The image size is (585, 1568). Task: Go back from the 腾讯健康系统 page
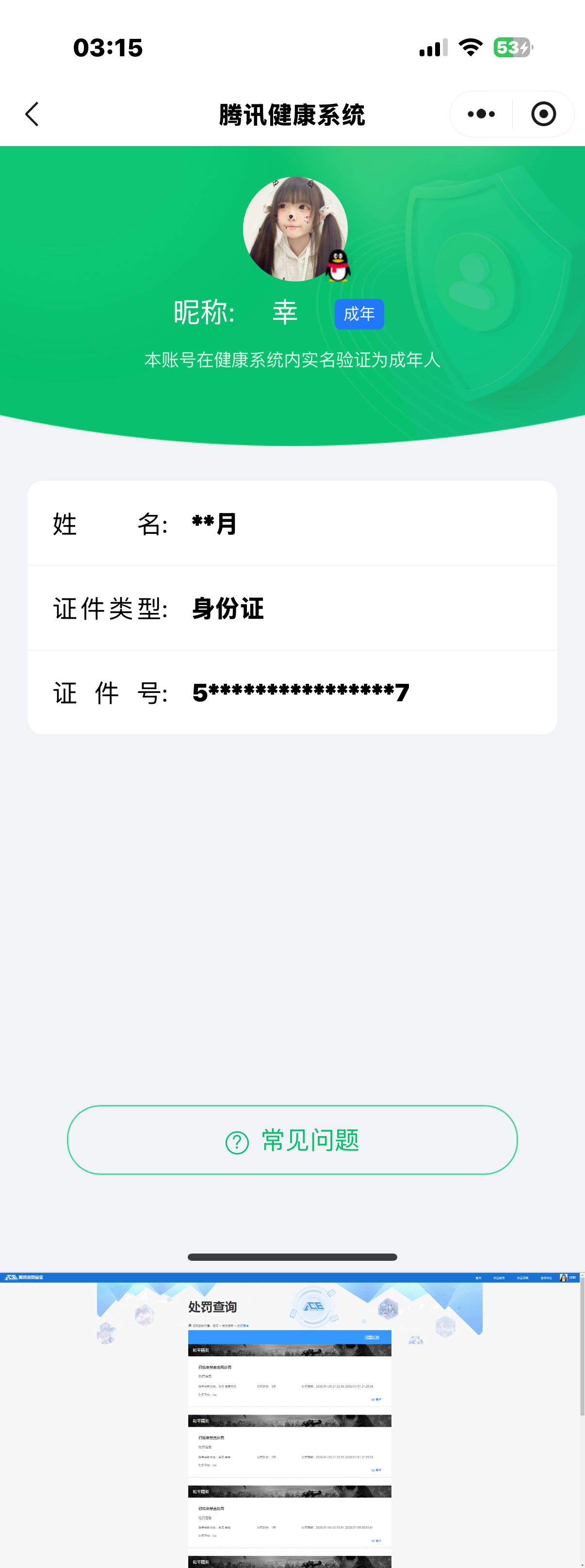32,114
